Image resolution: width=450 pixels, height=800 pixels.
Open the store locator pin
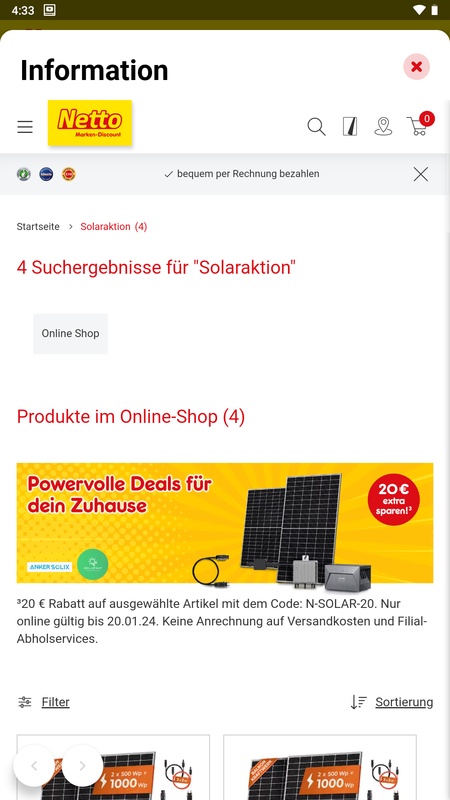[x=383, y=127]
